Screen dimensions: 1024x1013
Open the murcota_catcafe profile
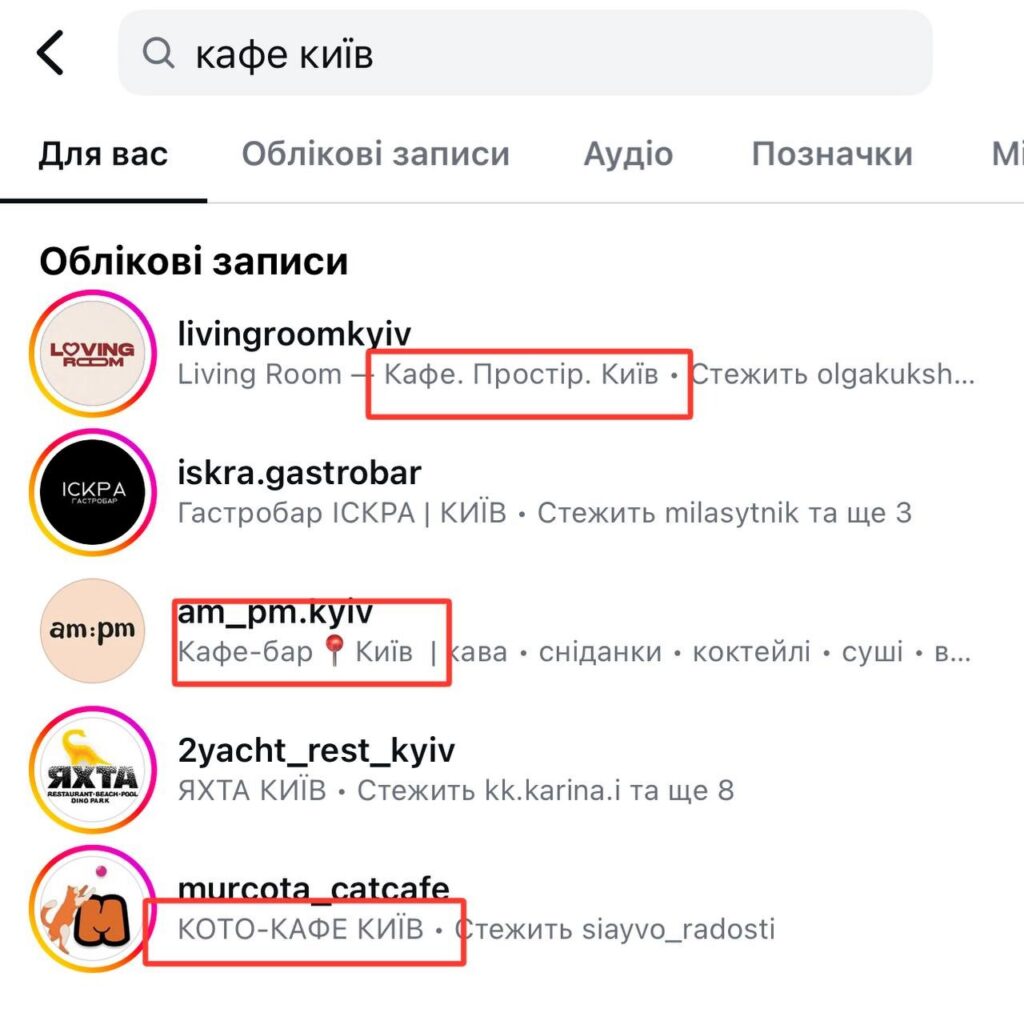tap(313, 889)
